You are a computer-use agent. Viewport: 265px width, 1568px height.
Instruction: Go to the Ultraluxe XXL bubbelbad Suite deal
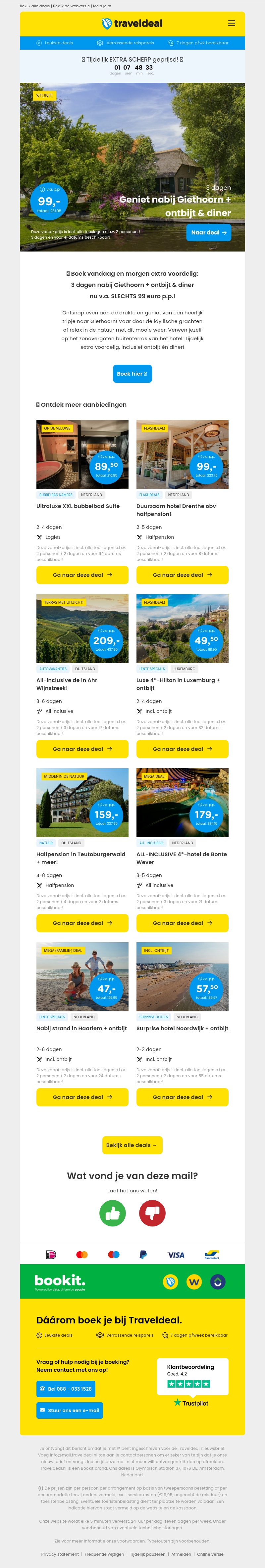click(x=82, y=575)
